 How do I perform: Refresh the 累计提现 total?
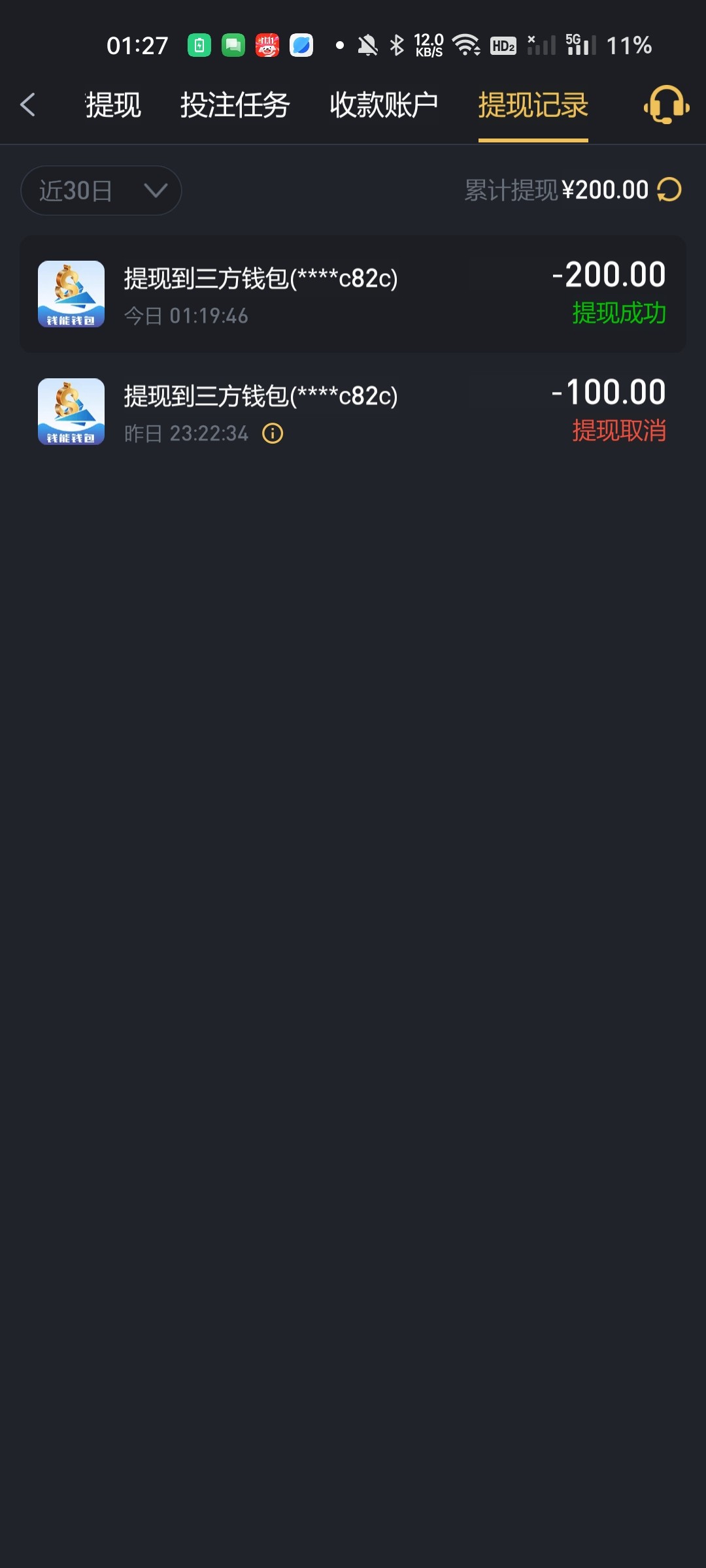click(669, 190)
